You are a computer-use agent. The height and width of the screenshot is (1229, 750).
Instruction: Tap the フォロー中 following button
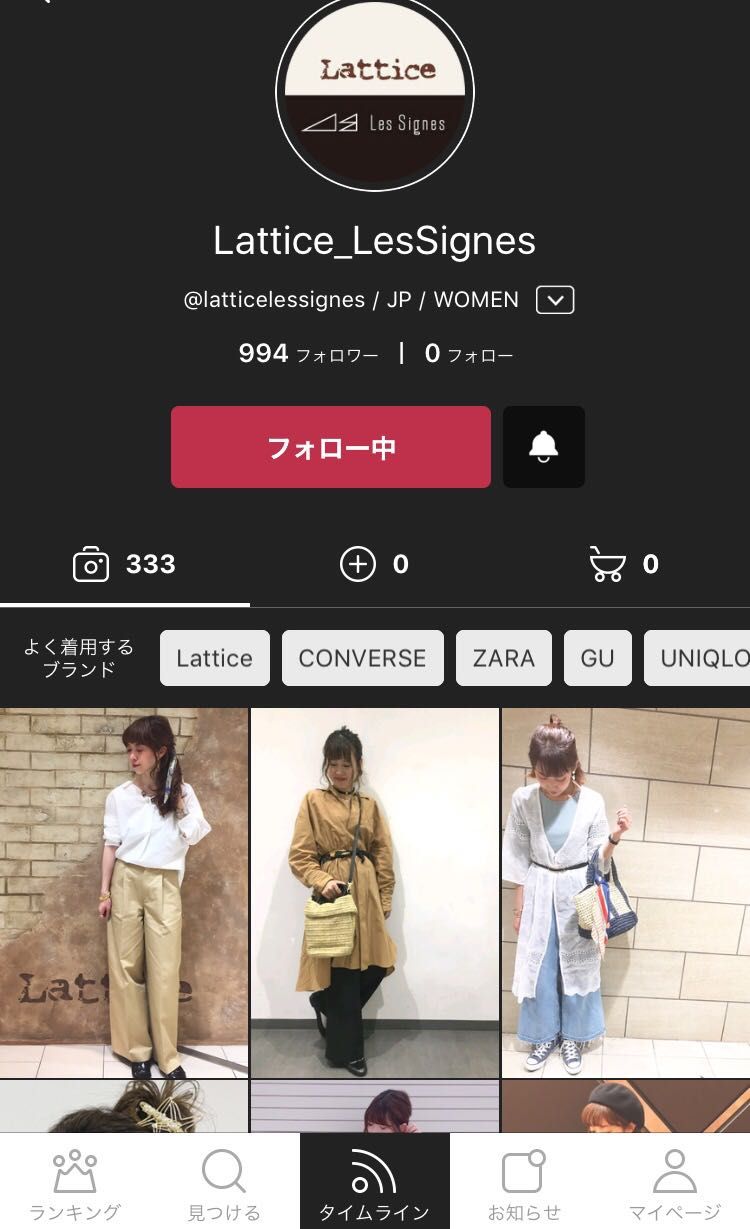point(330,447)
